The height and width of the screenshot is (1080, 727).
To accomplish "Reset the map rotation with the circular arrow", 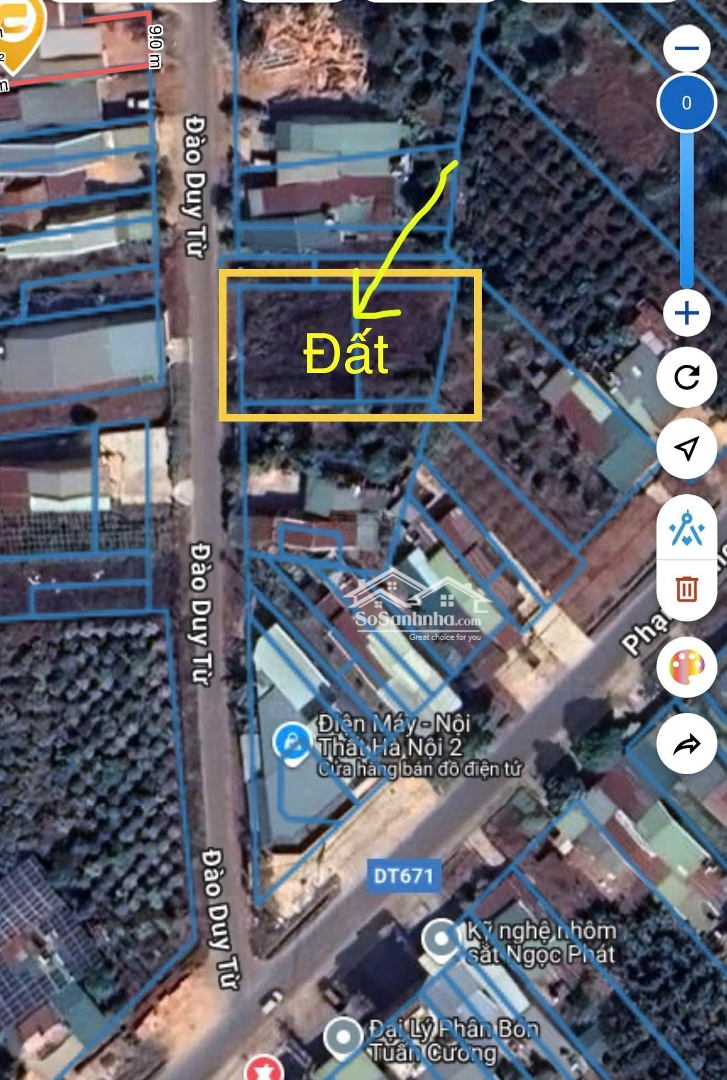I will pyautogui.click(x=686, y=377).
